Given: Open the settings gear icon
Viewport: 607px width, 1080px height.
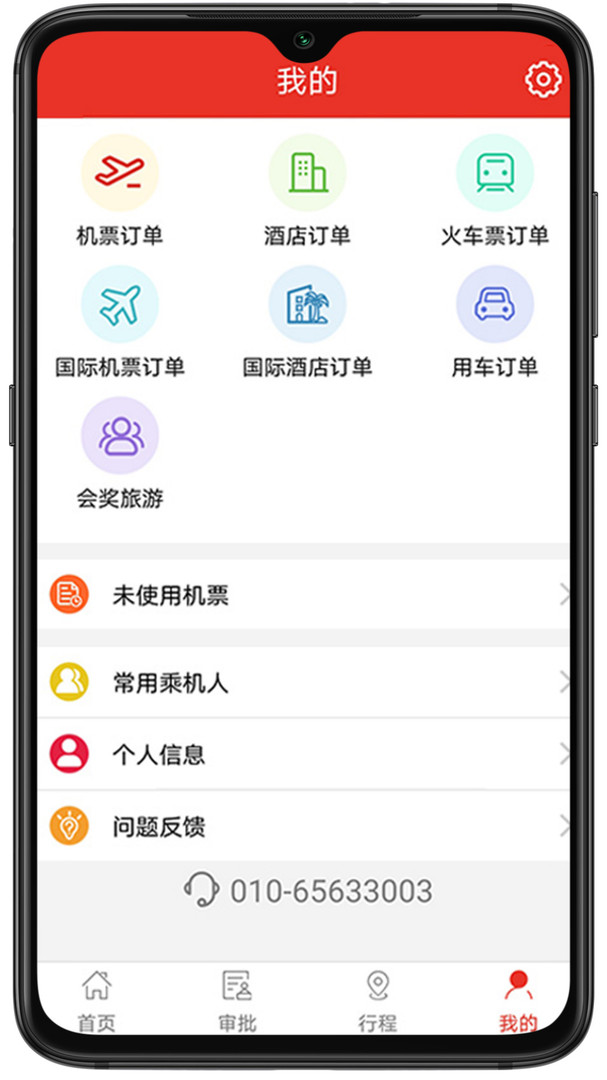Looking at the screenshot, I should pos(542,80).
